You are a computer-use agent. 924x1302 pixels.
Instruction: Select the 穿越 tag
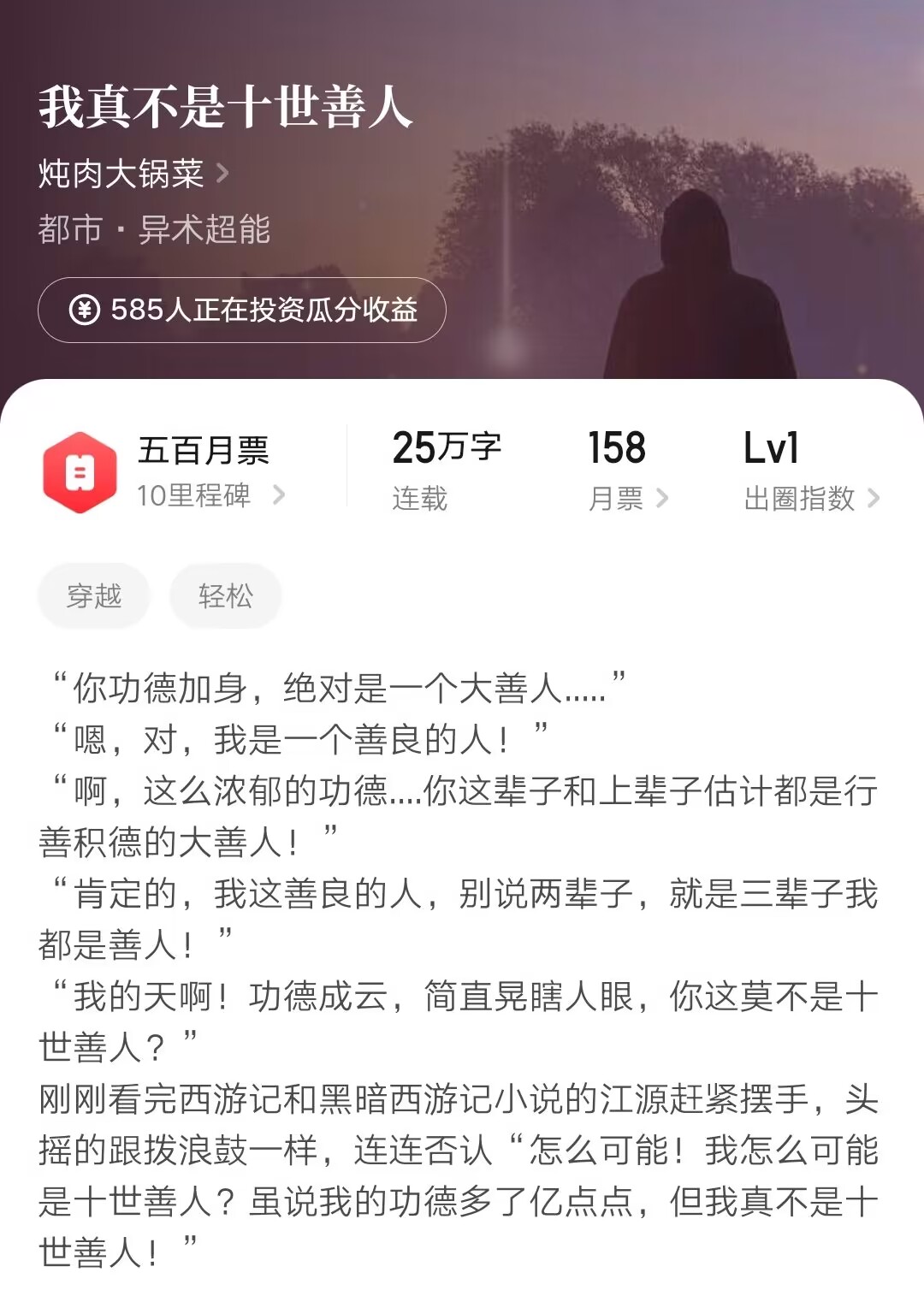click(x=93, y=595)
